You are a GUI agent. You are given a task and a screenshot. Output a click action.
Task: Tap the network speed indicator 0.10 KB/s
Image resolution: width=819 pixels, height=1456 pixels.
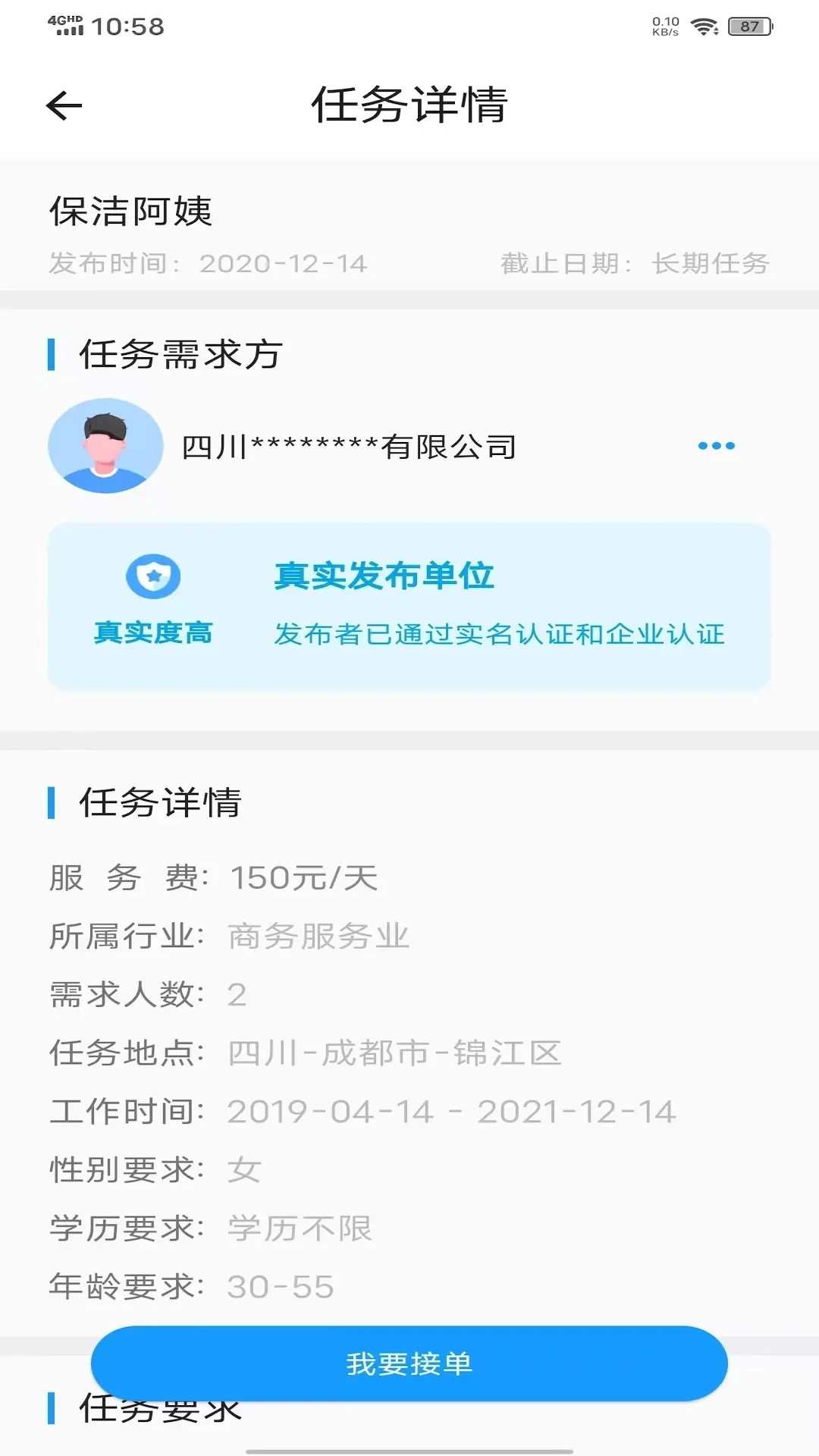[x=664, y=24]
